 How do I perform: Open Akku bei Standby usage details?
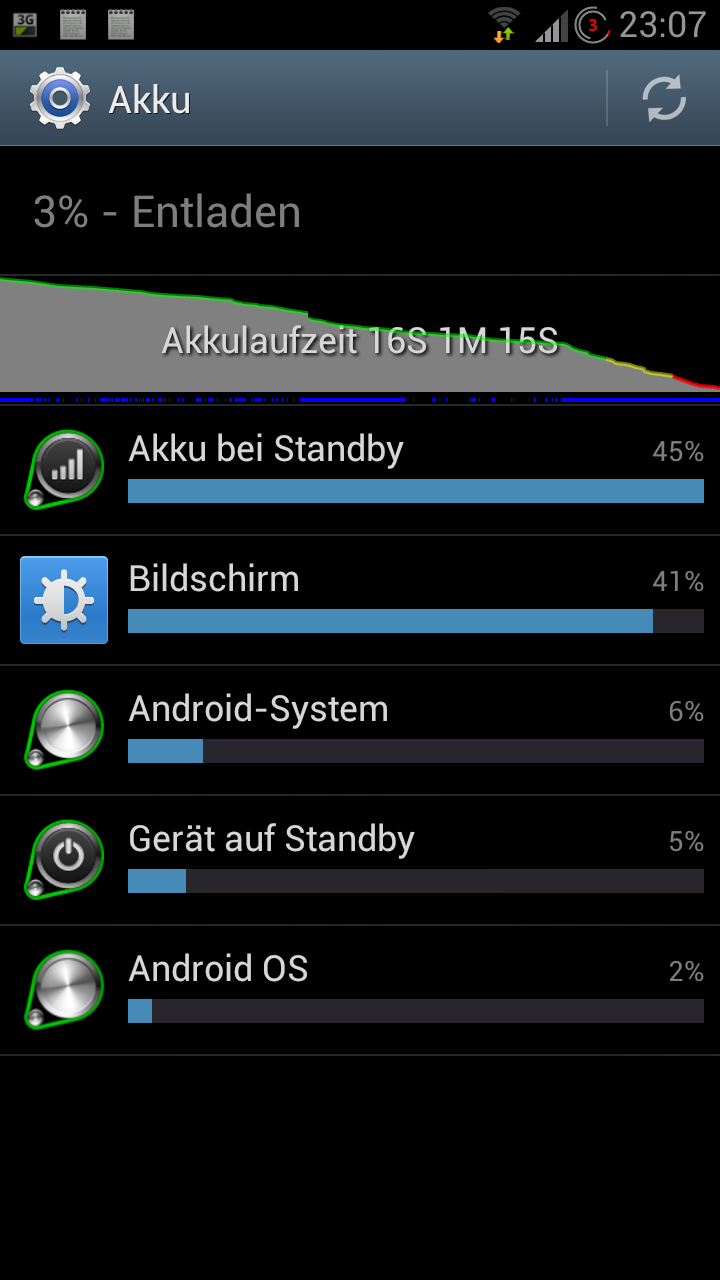[x=360, y=470]
